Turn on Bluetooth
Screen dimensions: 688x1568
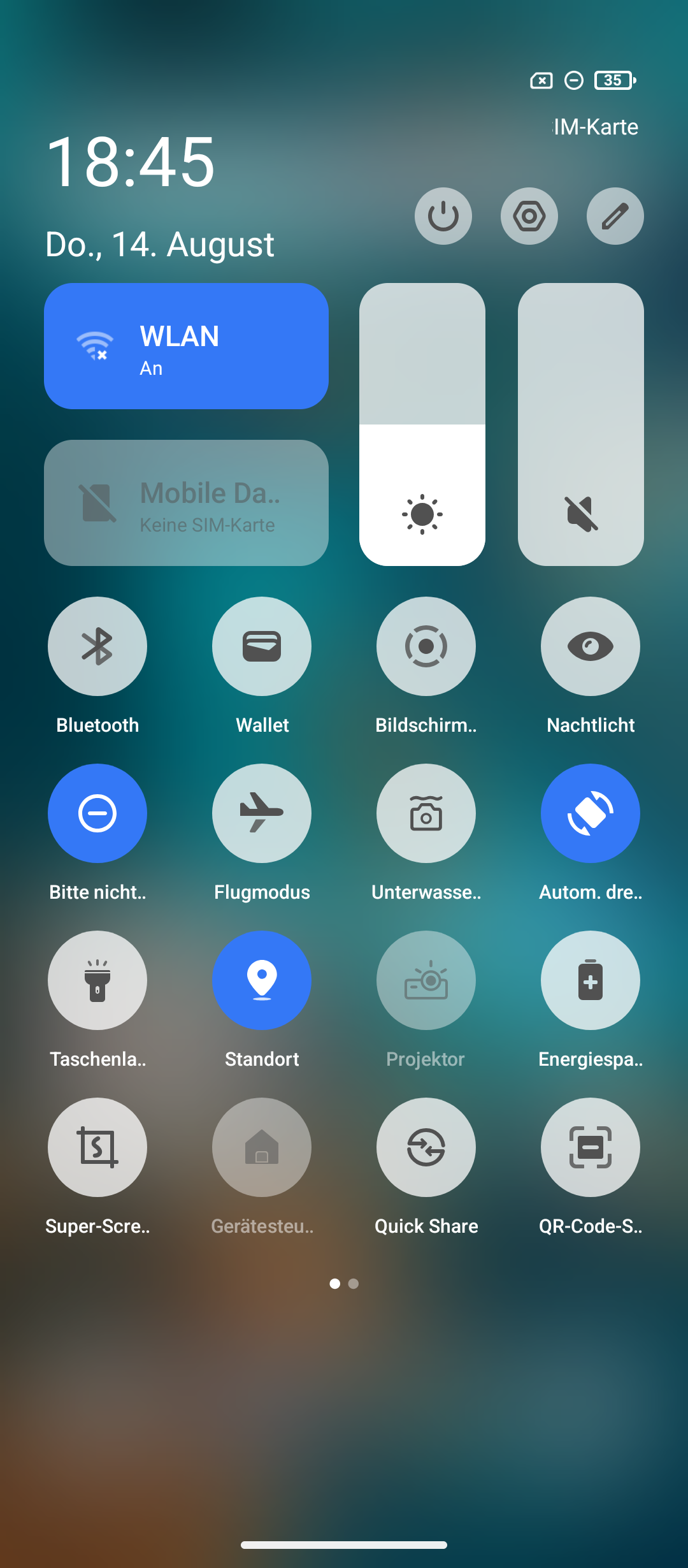coord(97,646)
